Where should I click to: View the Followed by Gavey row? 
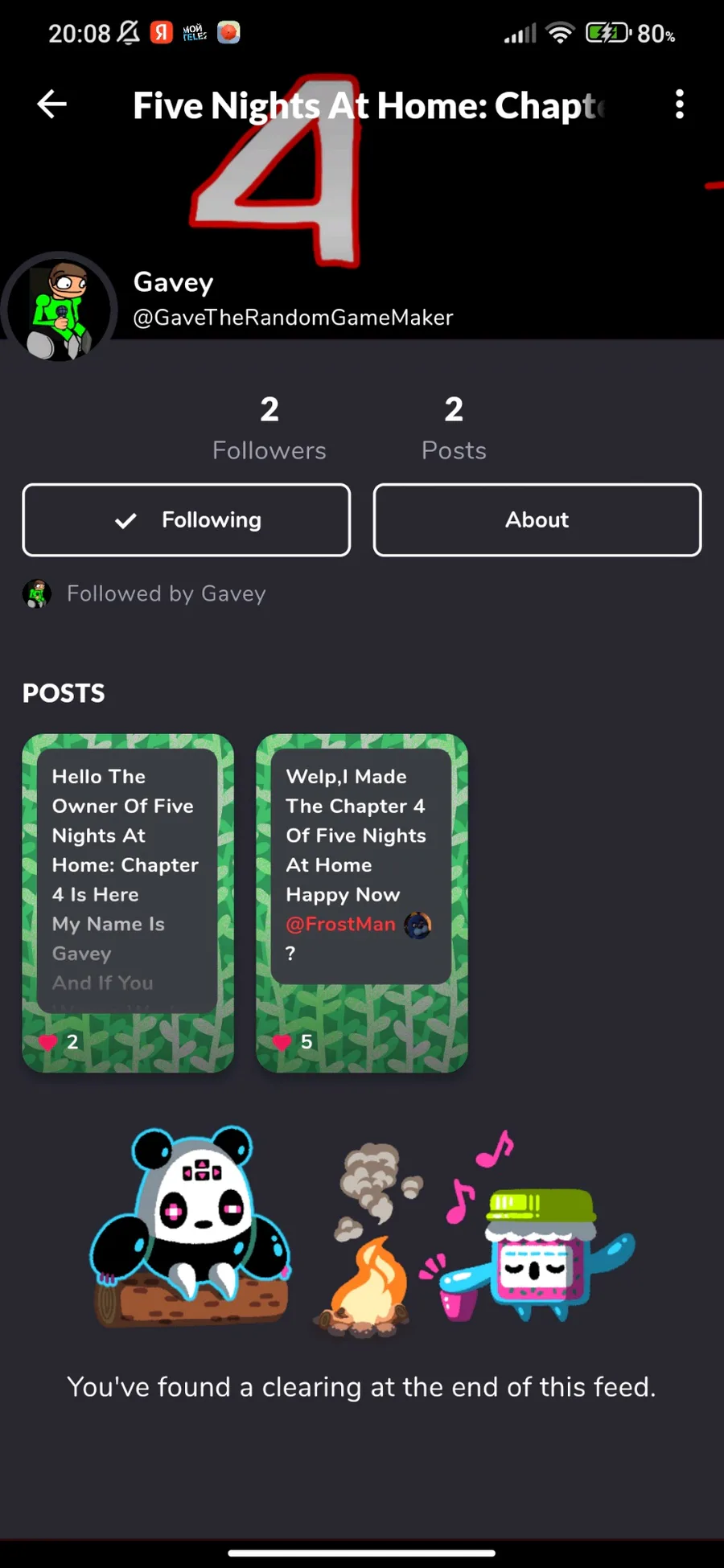pyautogui.click(x=145, y=593)
